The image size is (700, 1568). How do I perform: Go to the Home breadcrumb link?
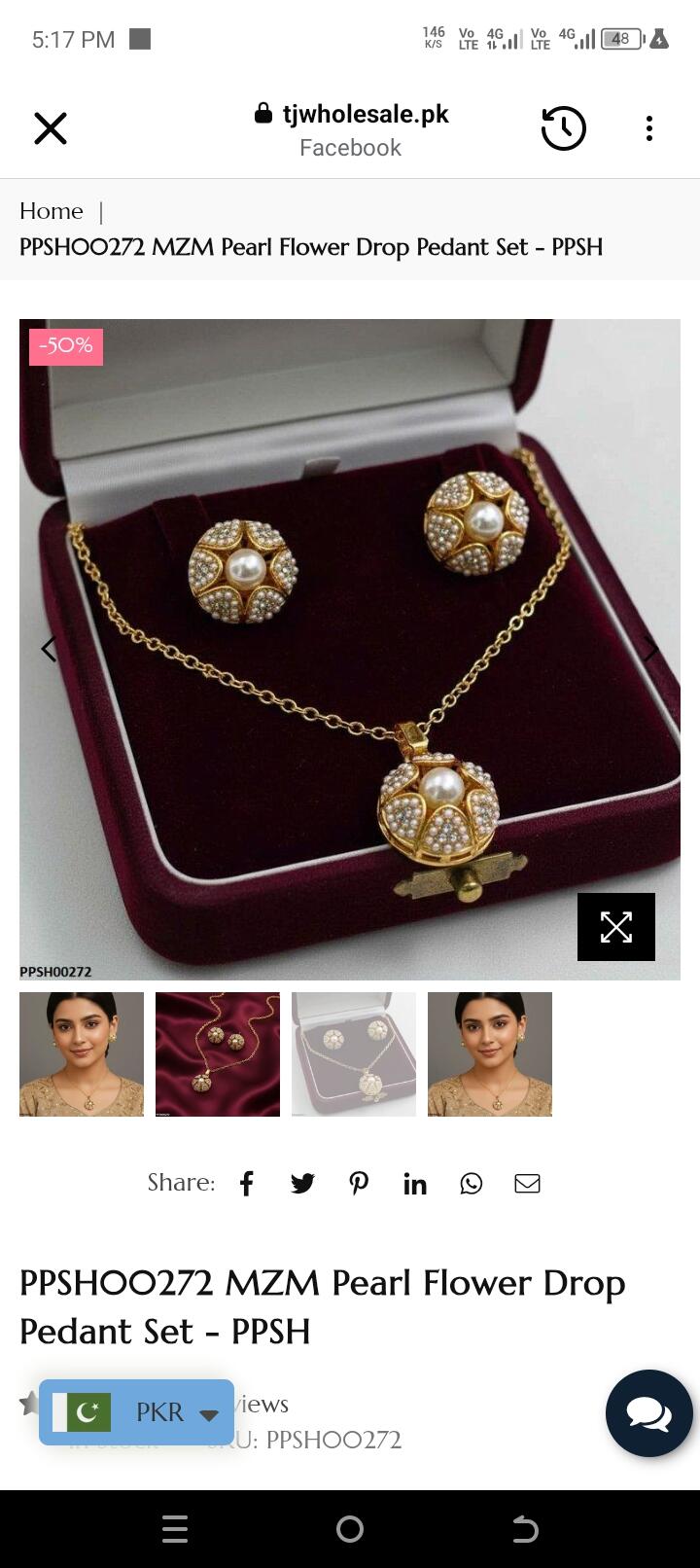click(52, 211)
